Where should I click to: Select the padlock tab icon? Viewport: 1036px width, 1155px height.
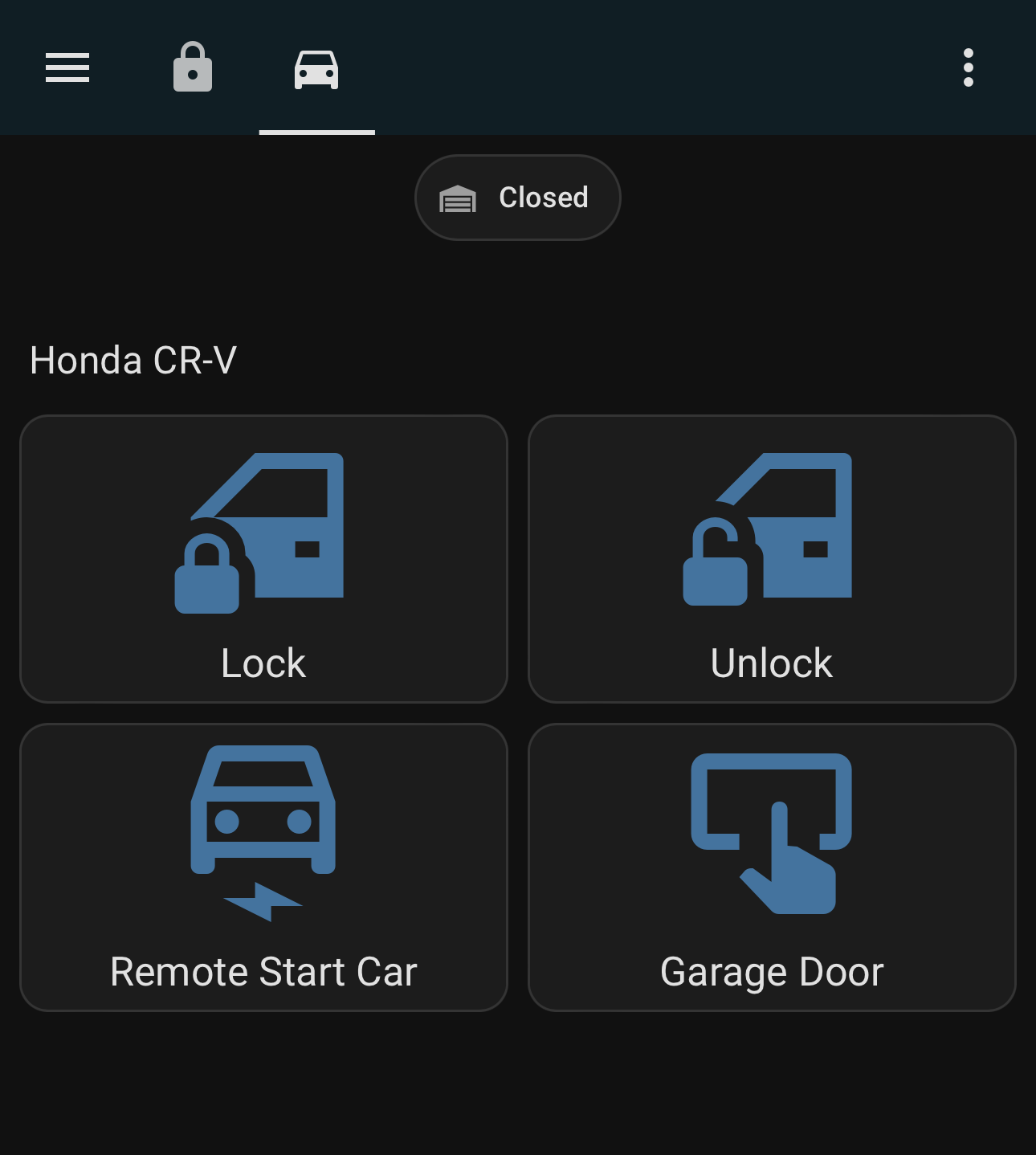[x=192, y=68]
